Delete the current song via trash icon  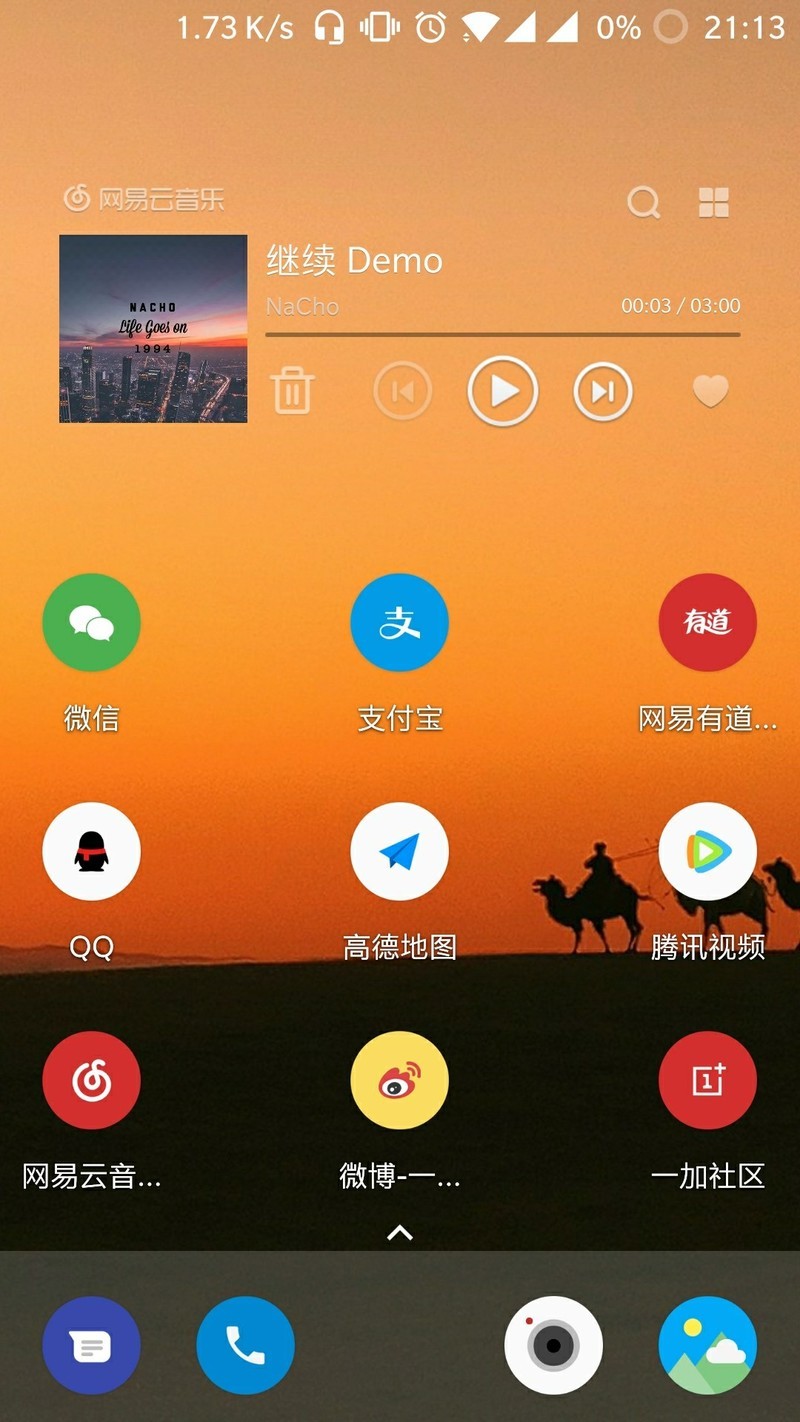pos(293,390)
